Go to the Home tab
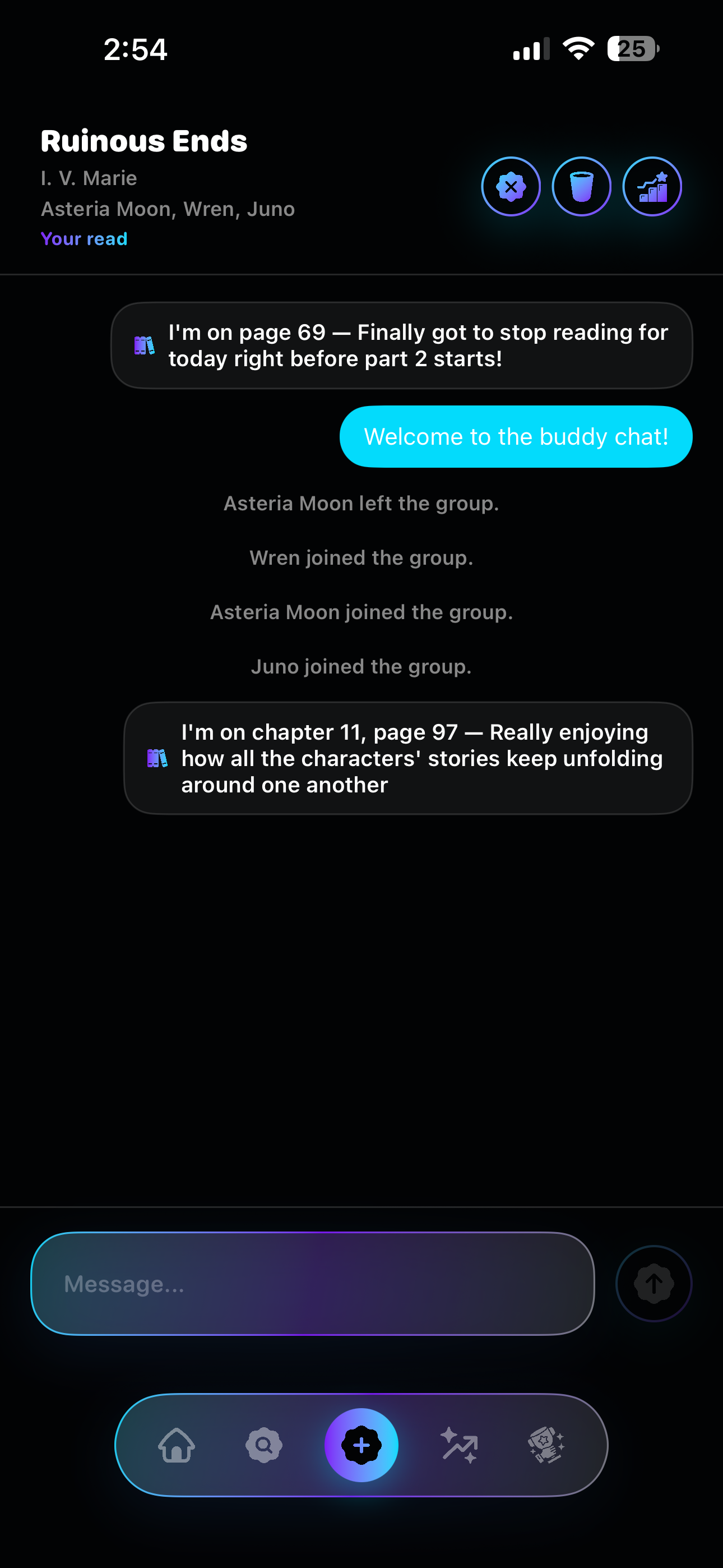 177,1445
